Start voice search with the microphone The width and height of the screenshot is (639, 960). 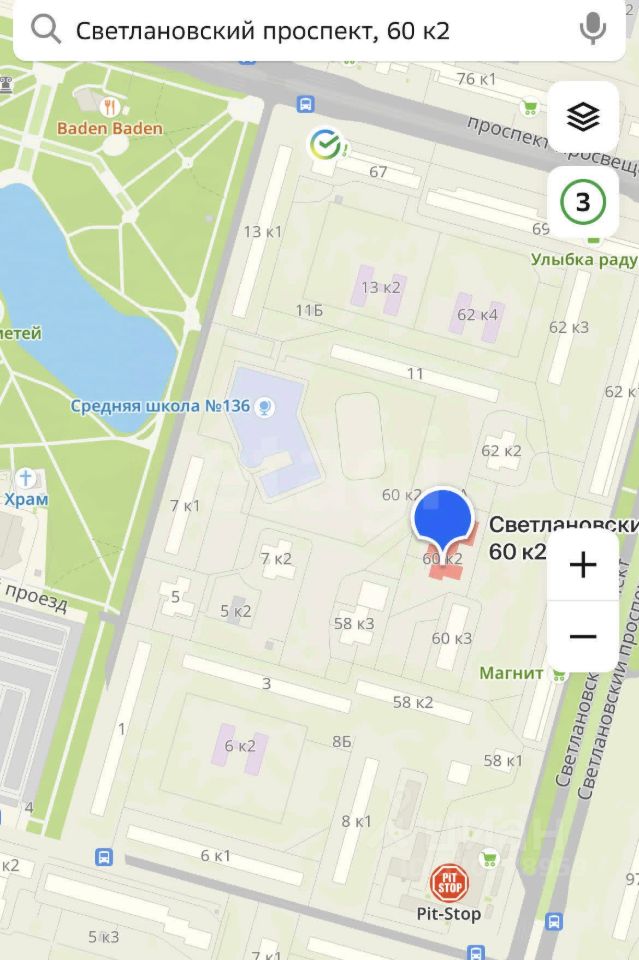coord(593,29)
